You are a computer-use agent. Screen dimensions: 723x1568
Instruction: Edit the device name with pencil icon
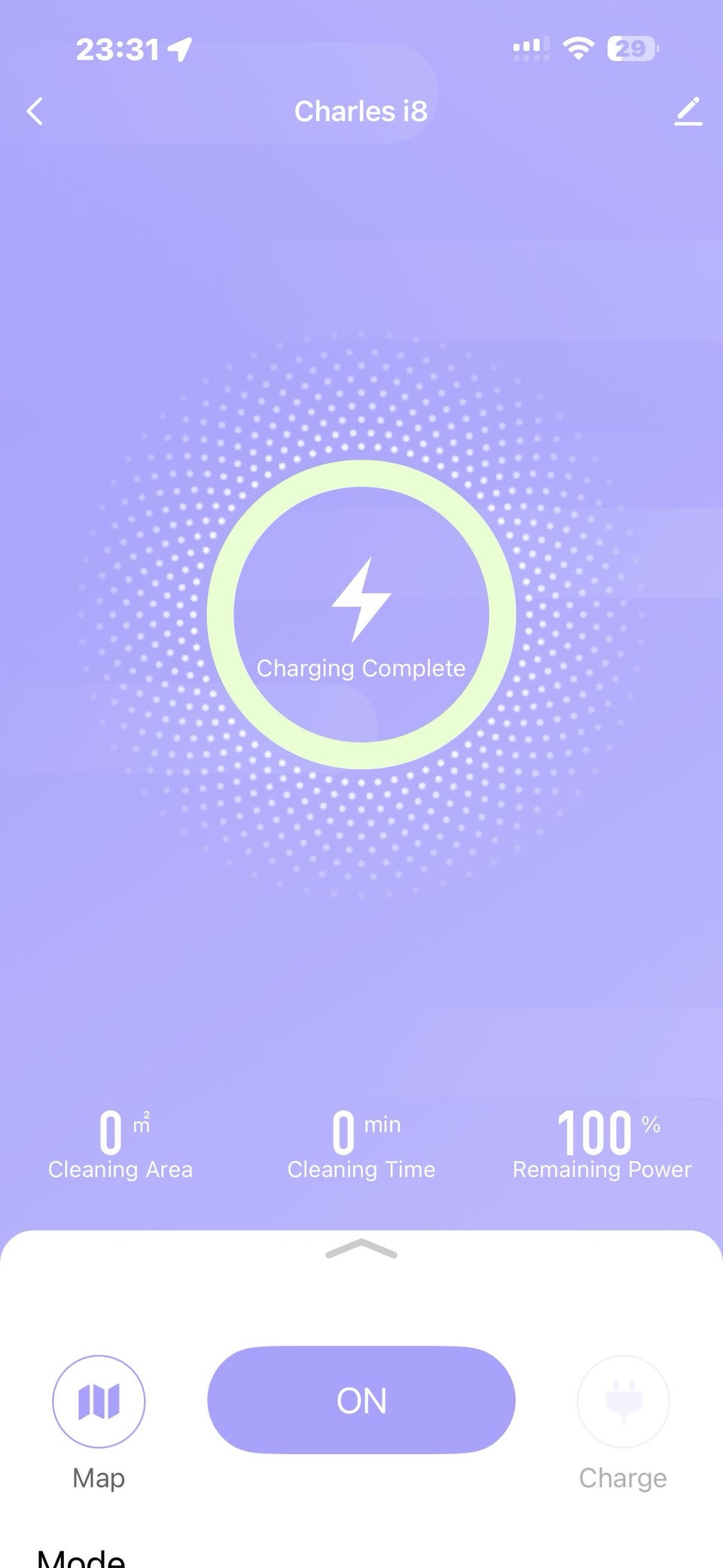(x=688, y=112)
